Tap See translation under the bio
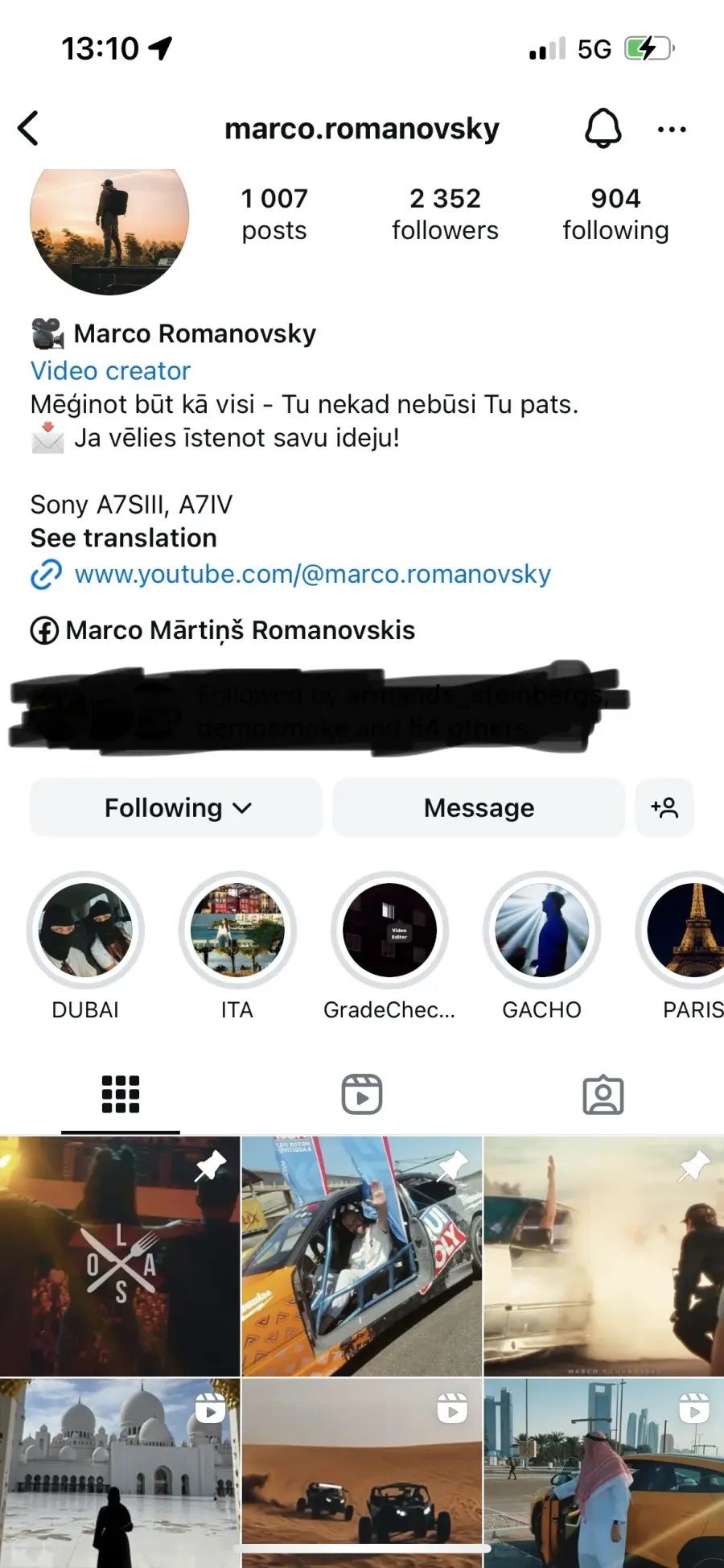 pos(124,538)
